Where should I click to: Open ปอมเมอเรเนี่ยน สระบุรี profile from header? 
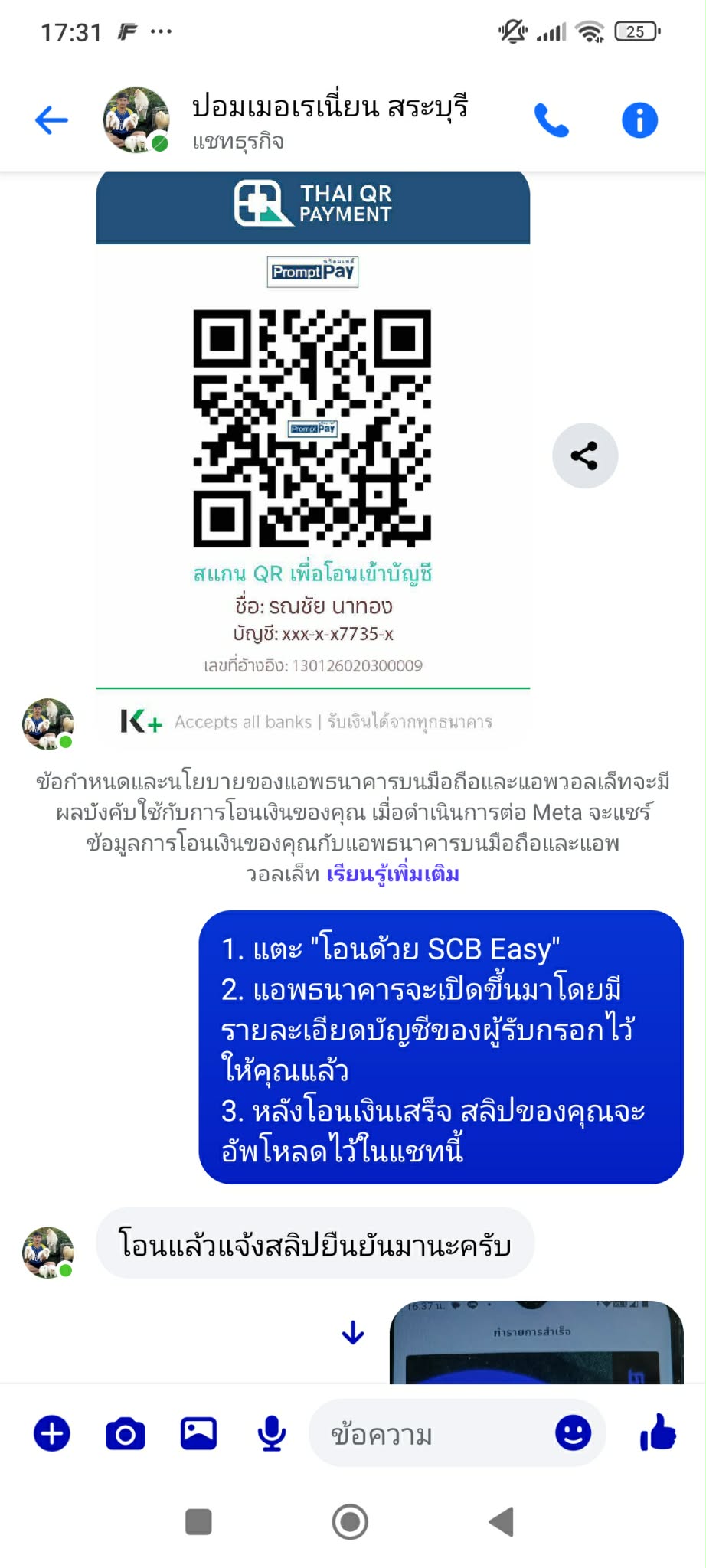pos(329,119)
